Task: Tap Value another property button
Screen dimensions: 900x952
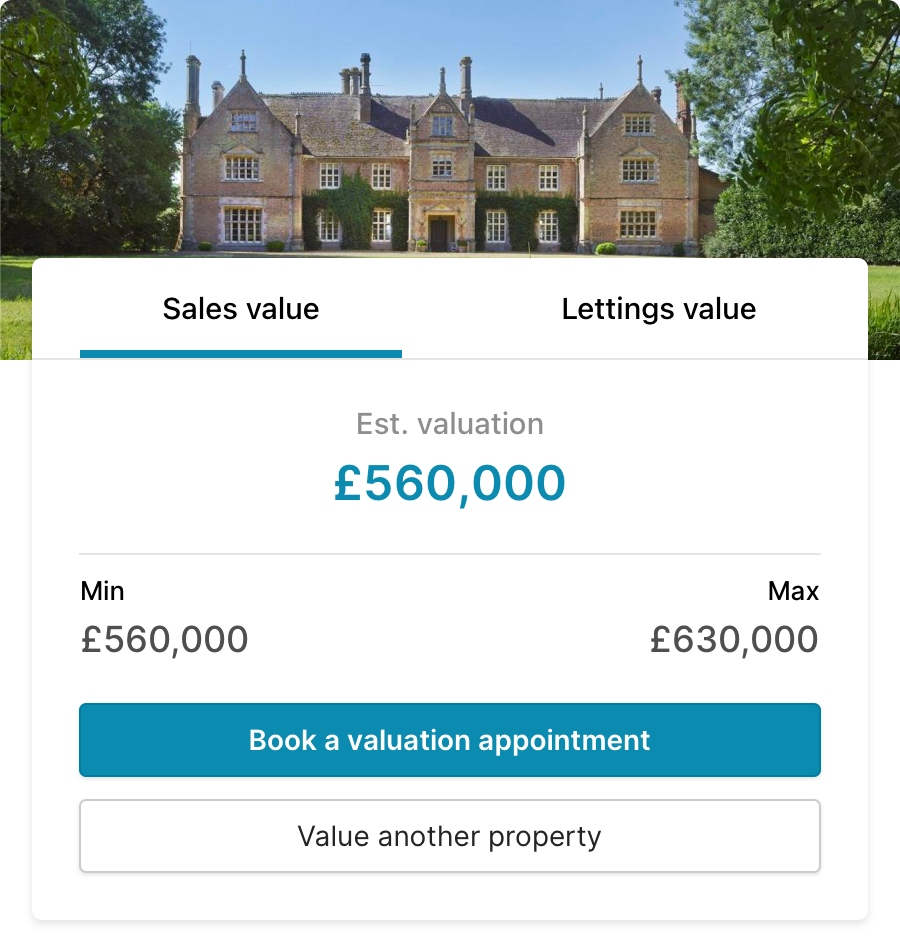Action: [x=450, y=836]
